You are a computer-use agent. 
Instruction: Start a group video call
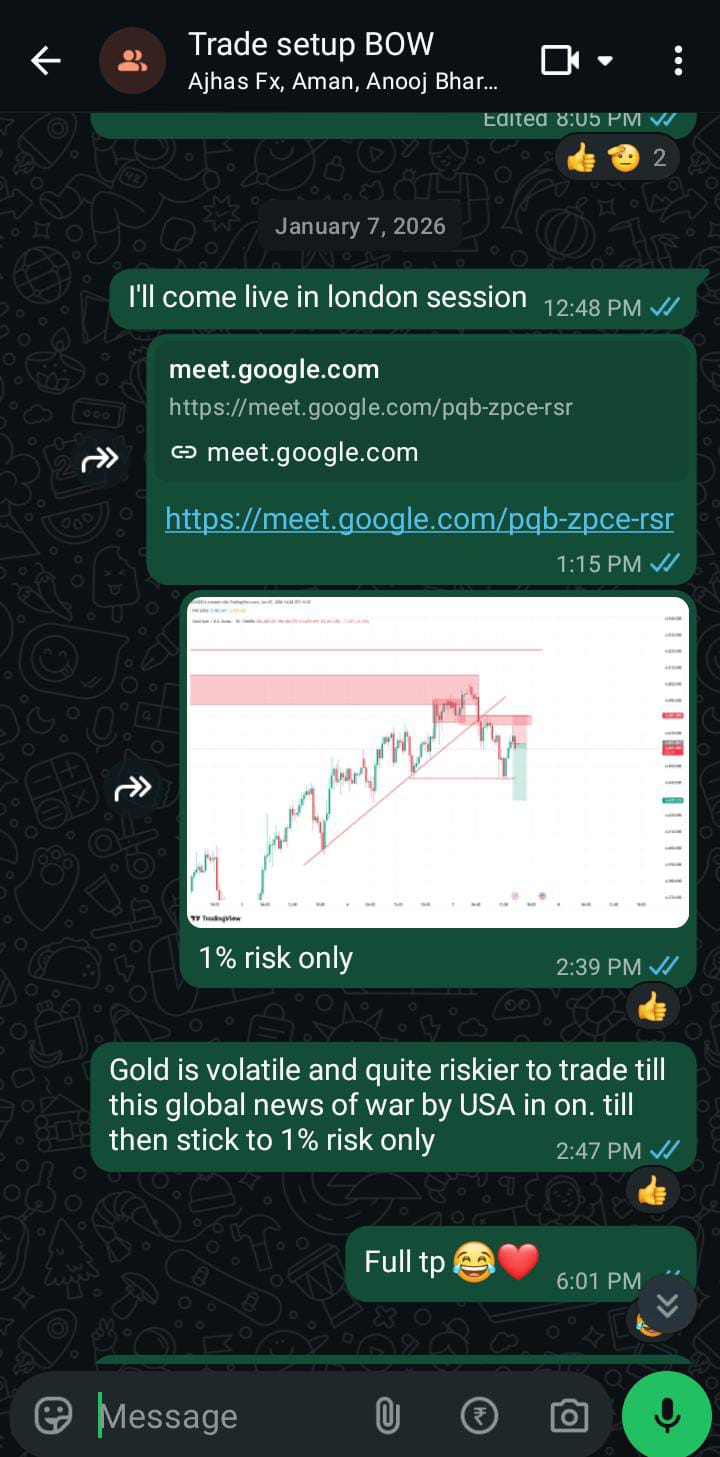tap(561, 61)
